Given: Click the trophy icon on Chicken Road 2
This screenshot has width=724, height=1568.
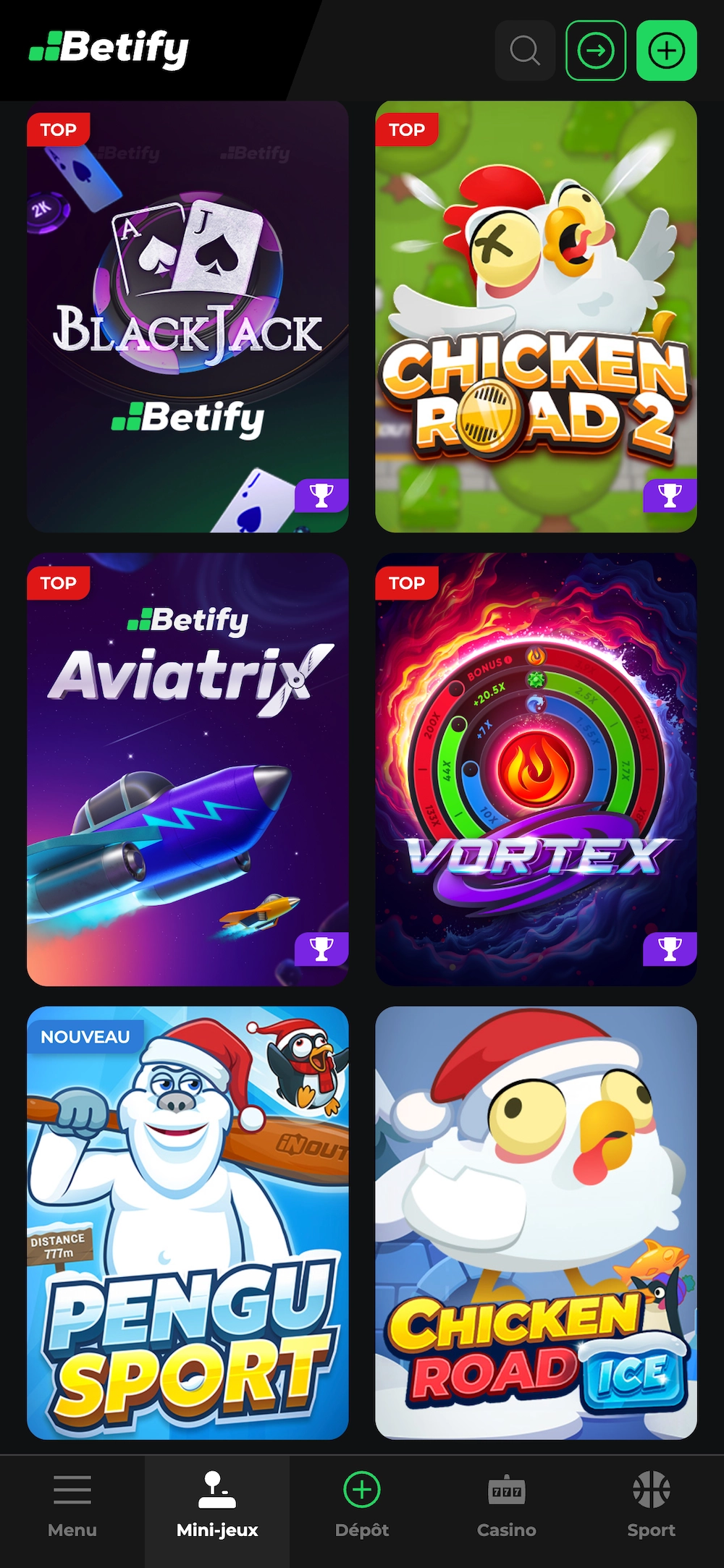Looking at the screenshot, I should [669, 494].
